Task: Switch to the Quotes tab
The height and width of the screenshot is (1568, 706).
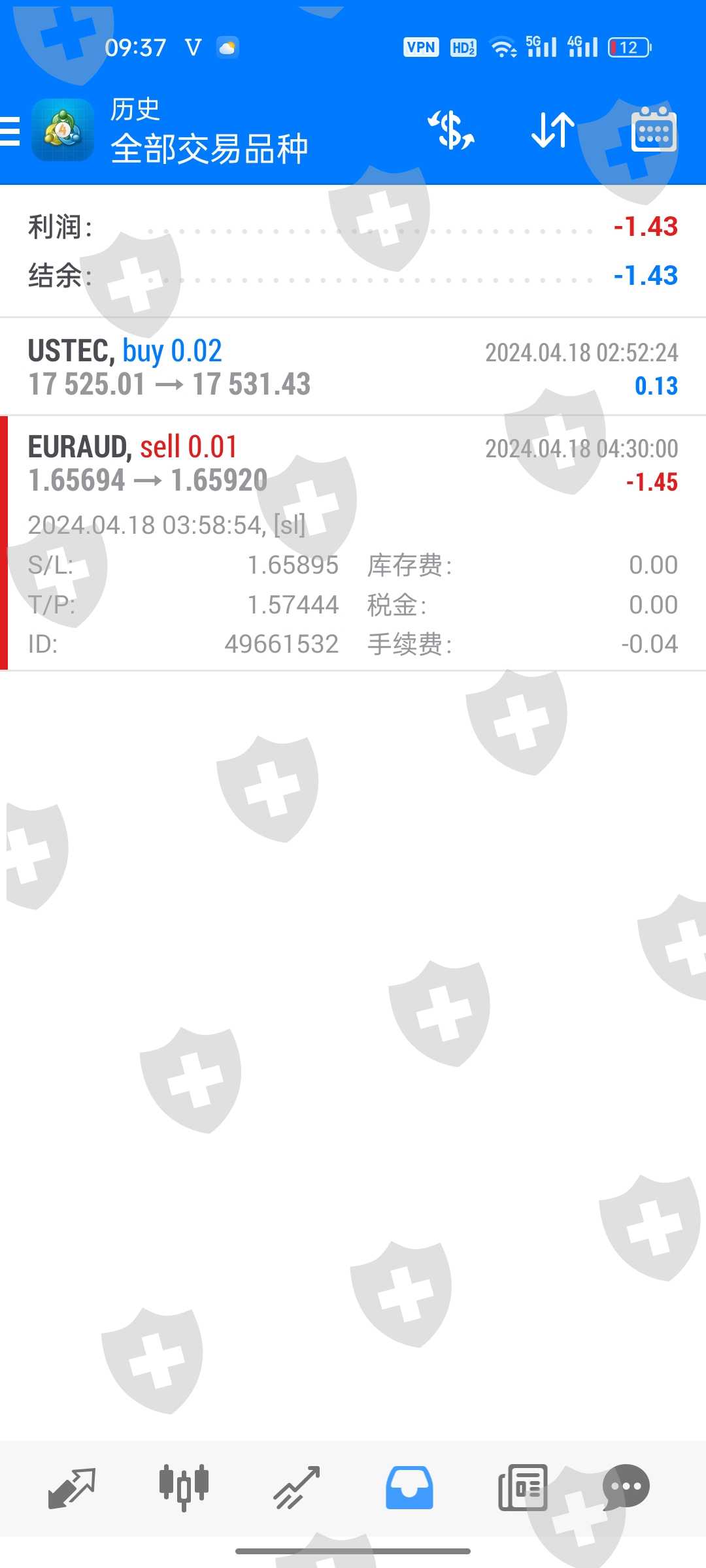Action: click(x=72, y=1488)
